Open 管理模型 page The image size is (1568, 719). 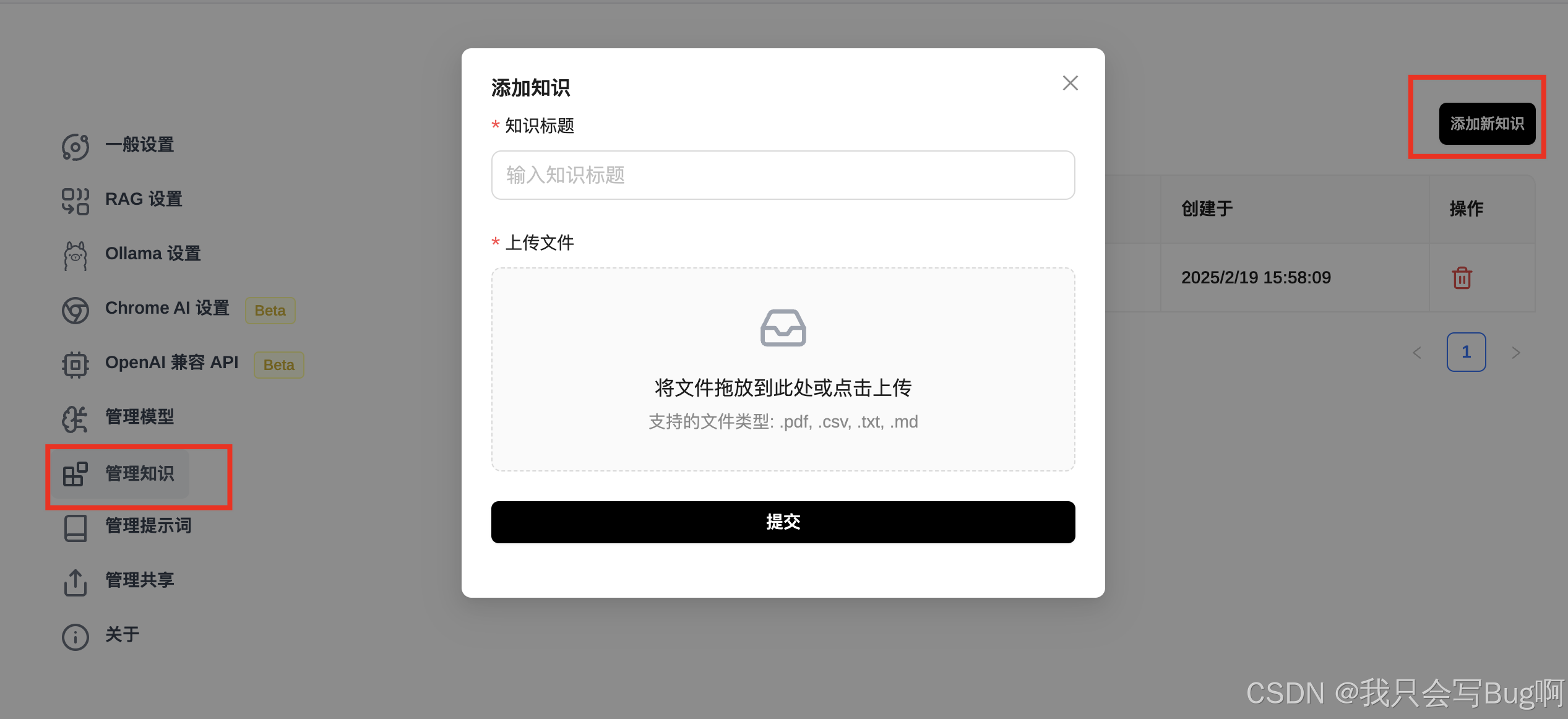pyautogui.click(x=139, y=417)
